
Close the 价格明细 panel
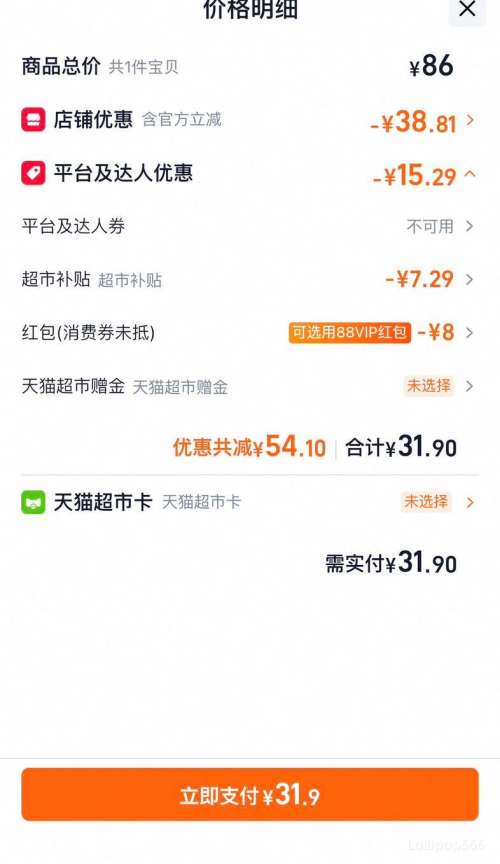[467, 9]
